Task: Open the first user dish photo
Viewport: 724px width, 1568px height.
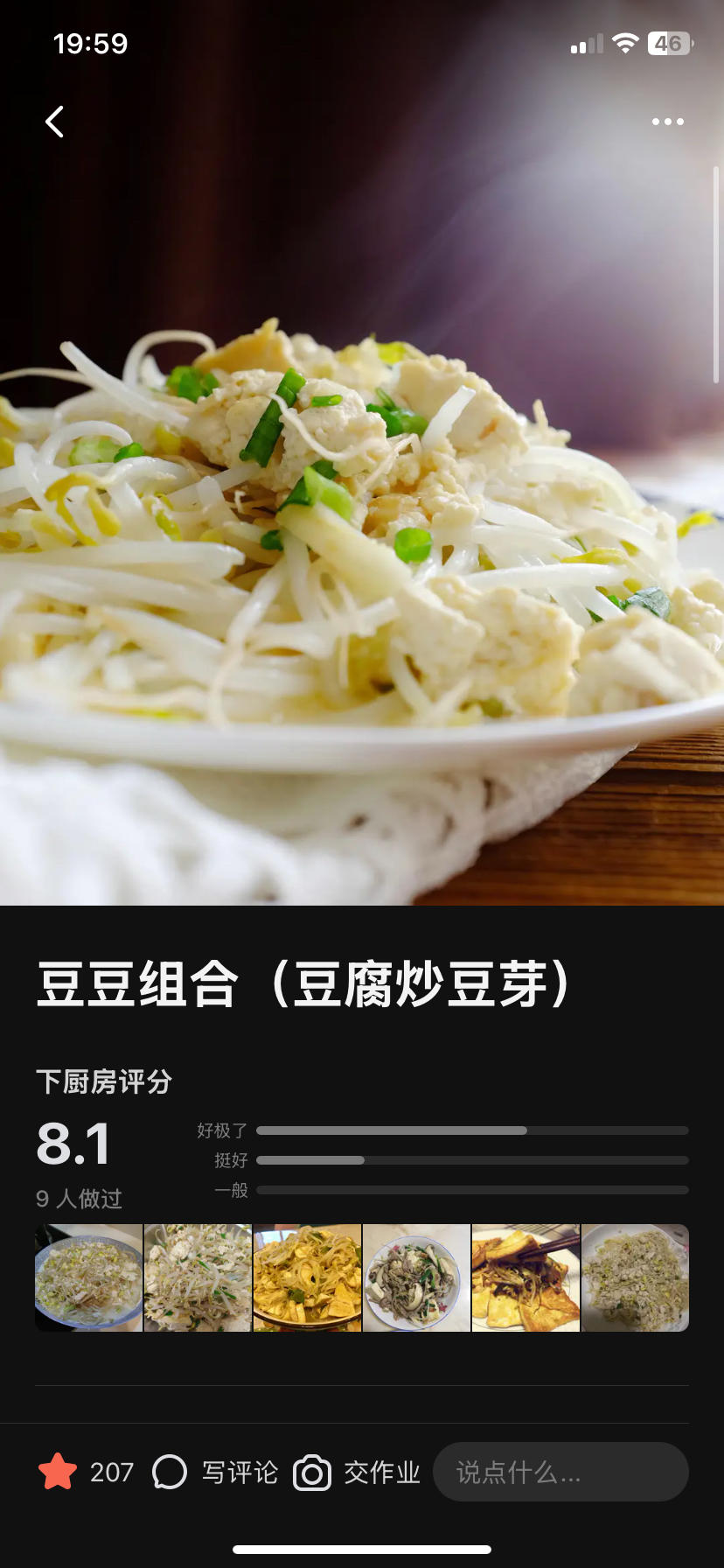Action: tap(88, 1277)
